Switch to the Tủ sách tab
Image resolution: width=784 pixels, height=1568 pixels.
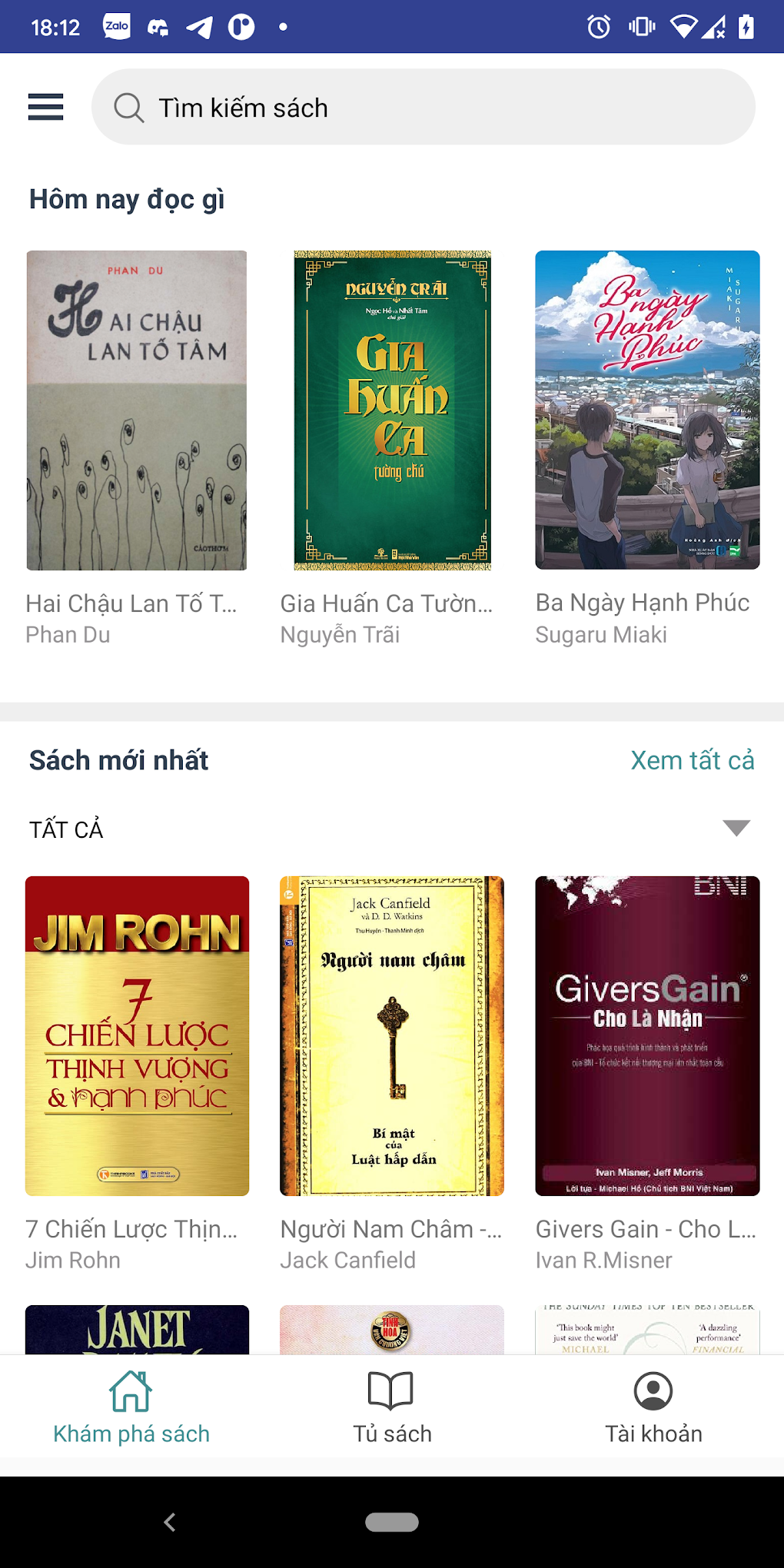[x=392, y=1407]
